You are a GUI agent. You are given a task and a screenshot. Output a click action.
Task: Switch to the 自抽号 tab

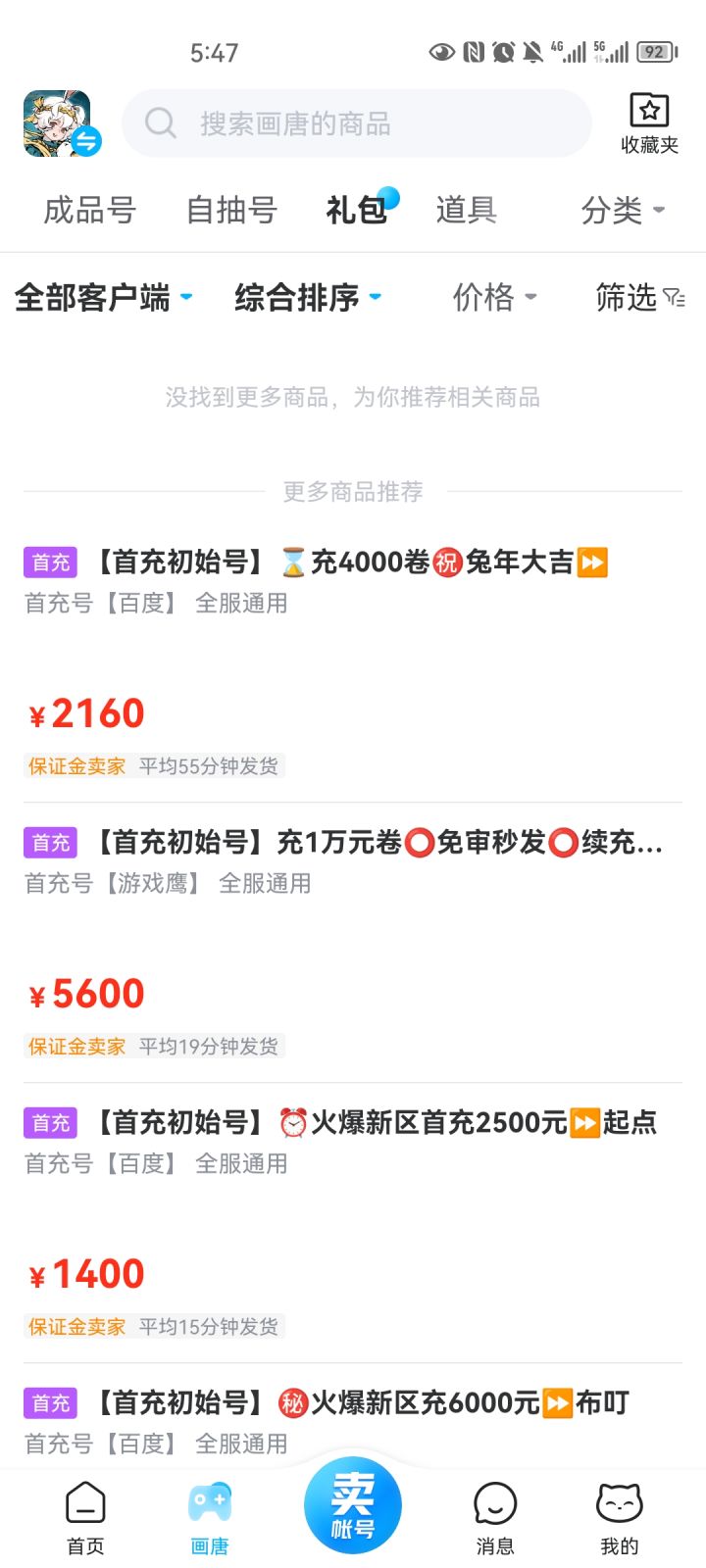(x=232, y=210)
